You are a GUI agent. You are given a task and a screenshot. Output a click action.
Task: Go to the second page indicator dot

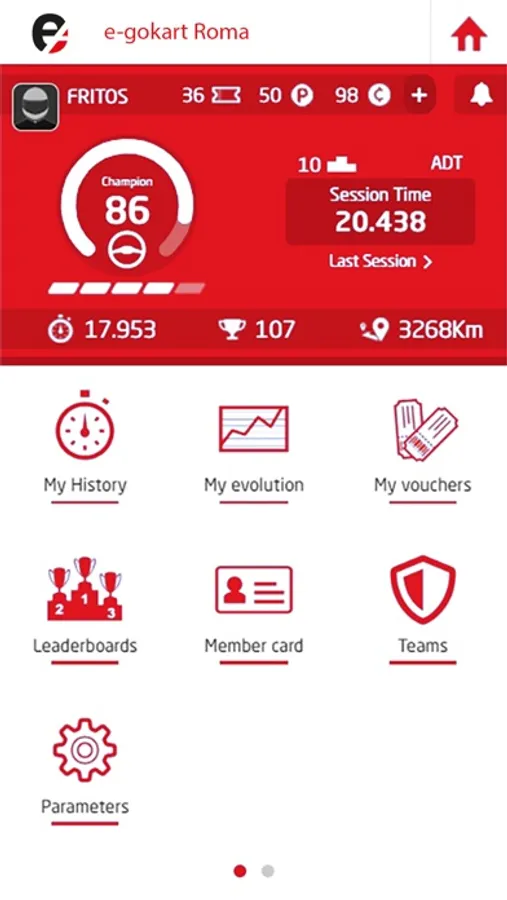[268, 871]
